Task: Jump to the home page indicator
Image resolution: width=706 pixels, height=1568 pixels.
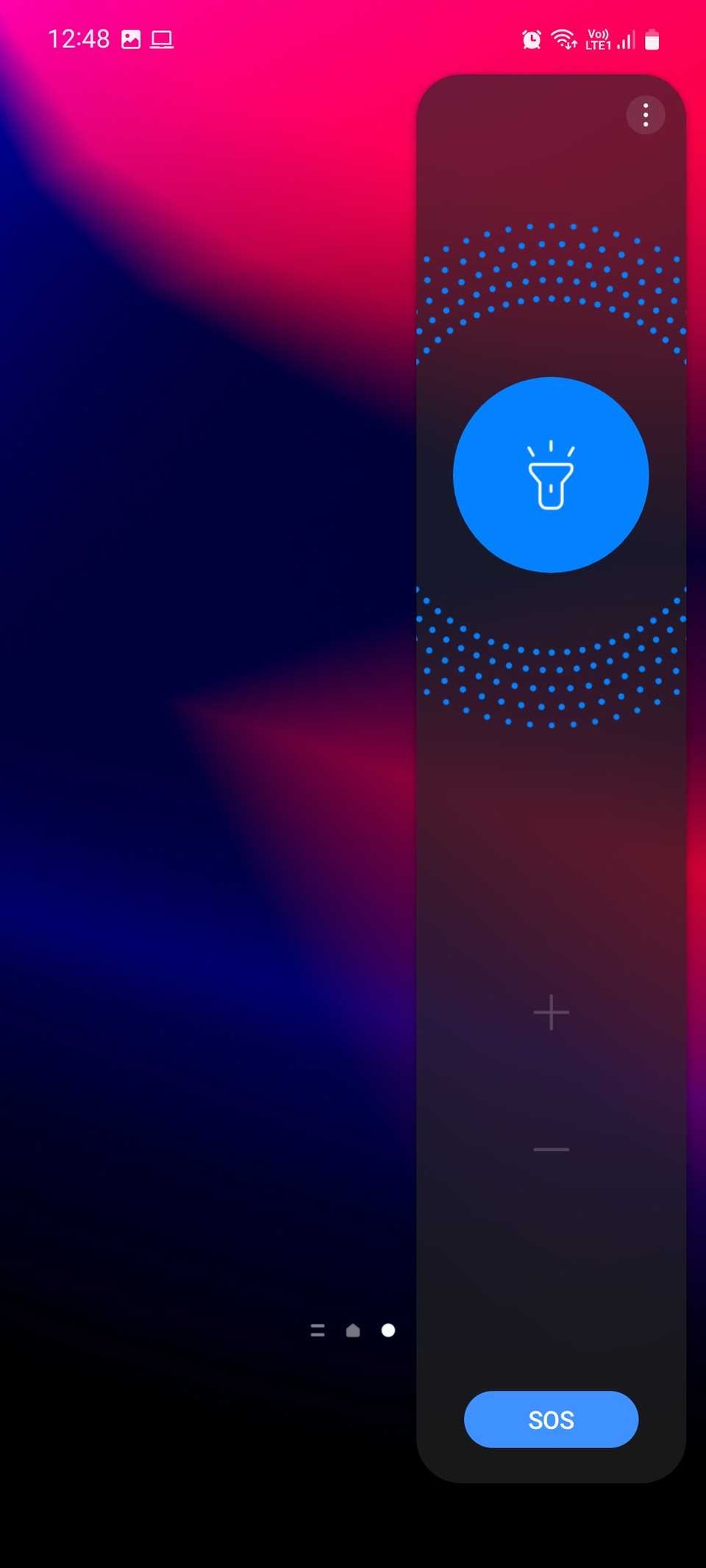Action: (x=353, y=1331)
